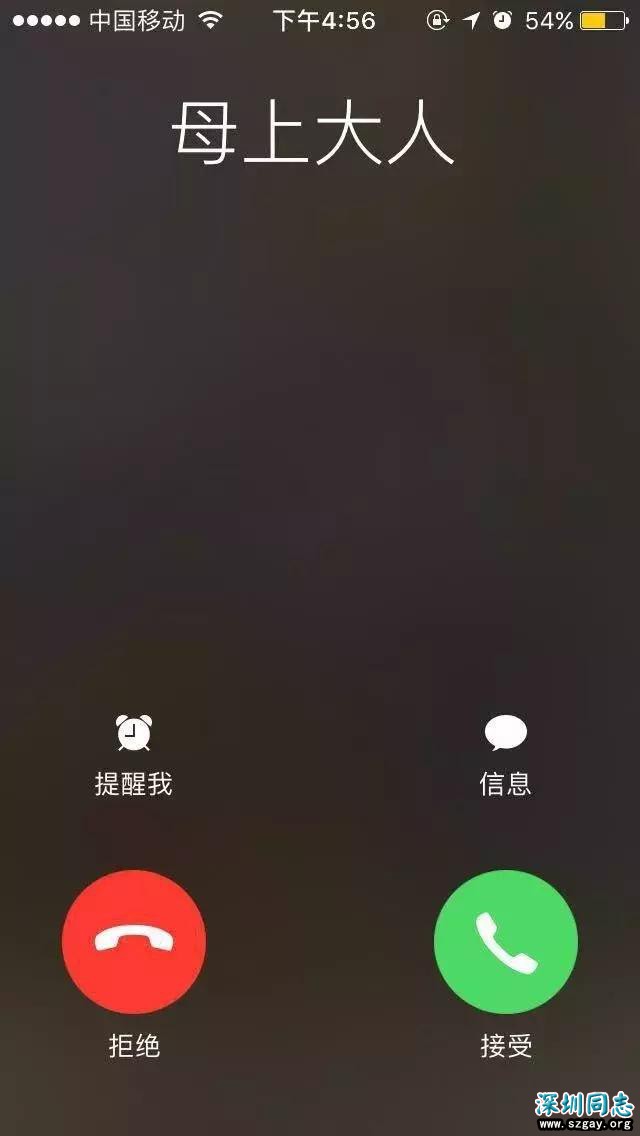
Task: Decline the call with the red 拒绝 button
Action: [x=134, y=942]
